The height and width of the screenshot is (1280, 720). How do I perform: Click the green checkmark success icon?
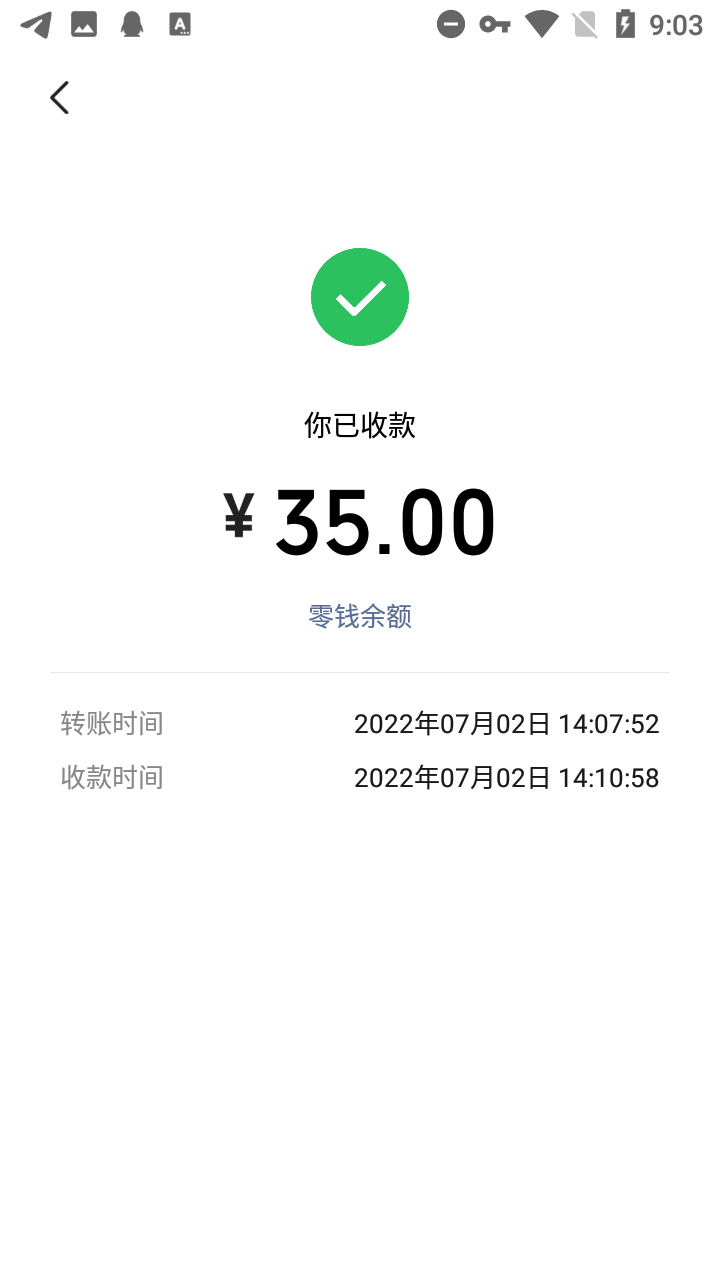pos(360,296)
